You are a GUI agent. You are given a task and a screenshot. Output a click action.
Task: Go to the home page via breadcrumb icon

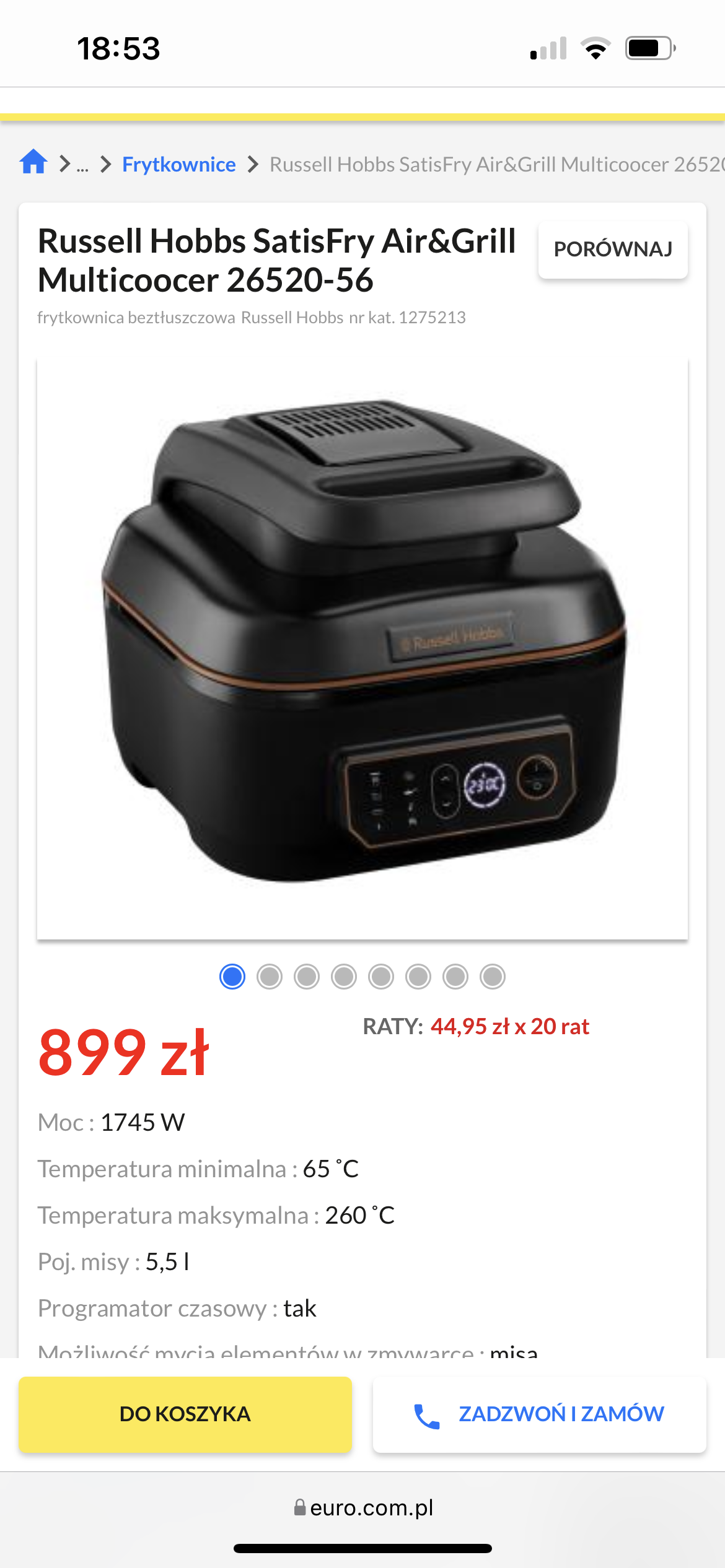pyautogui.click(x=33, y=163)
